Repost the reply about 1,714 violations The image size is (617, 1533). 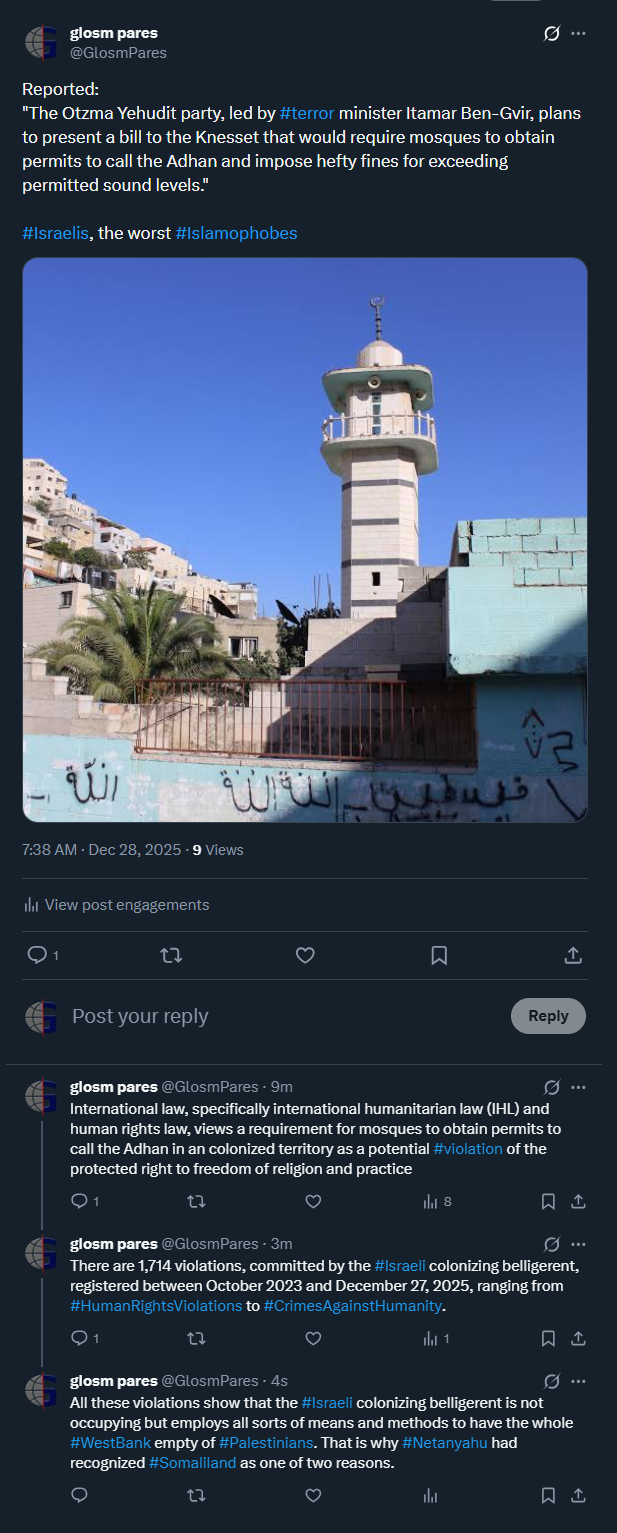click(x=196, y=1338)
